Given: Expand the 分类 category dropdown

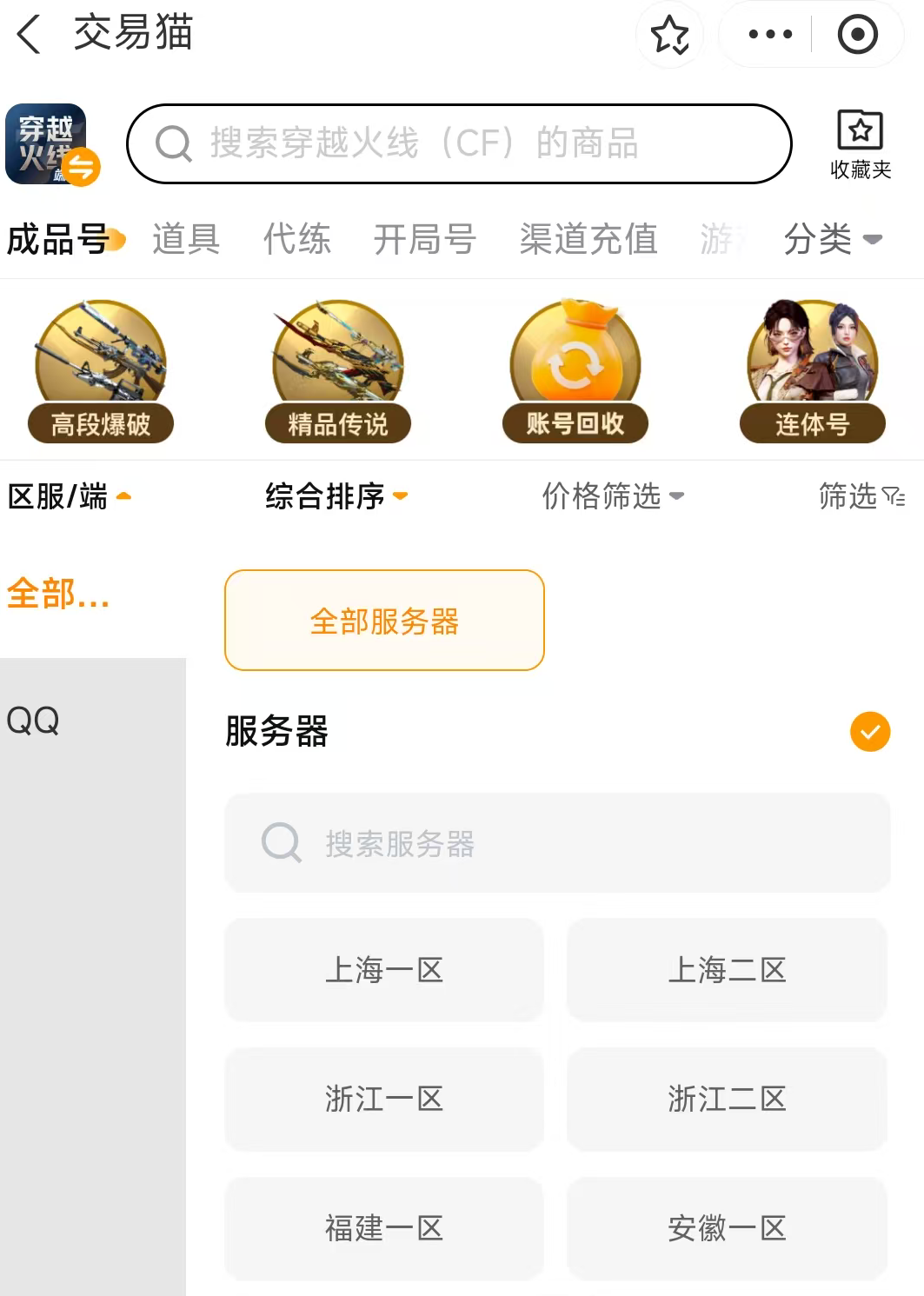Looking at the screenshot, I should pos(833,239).
